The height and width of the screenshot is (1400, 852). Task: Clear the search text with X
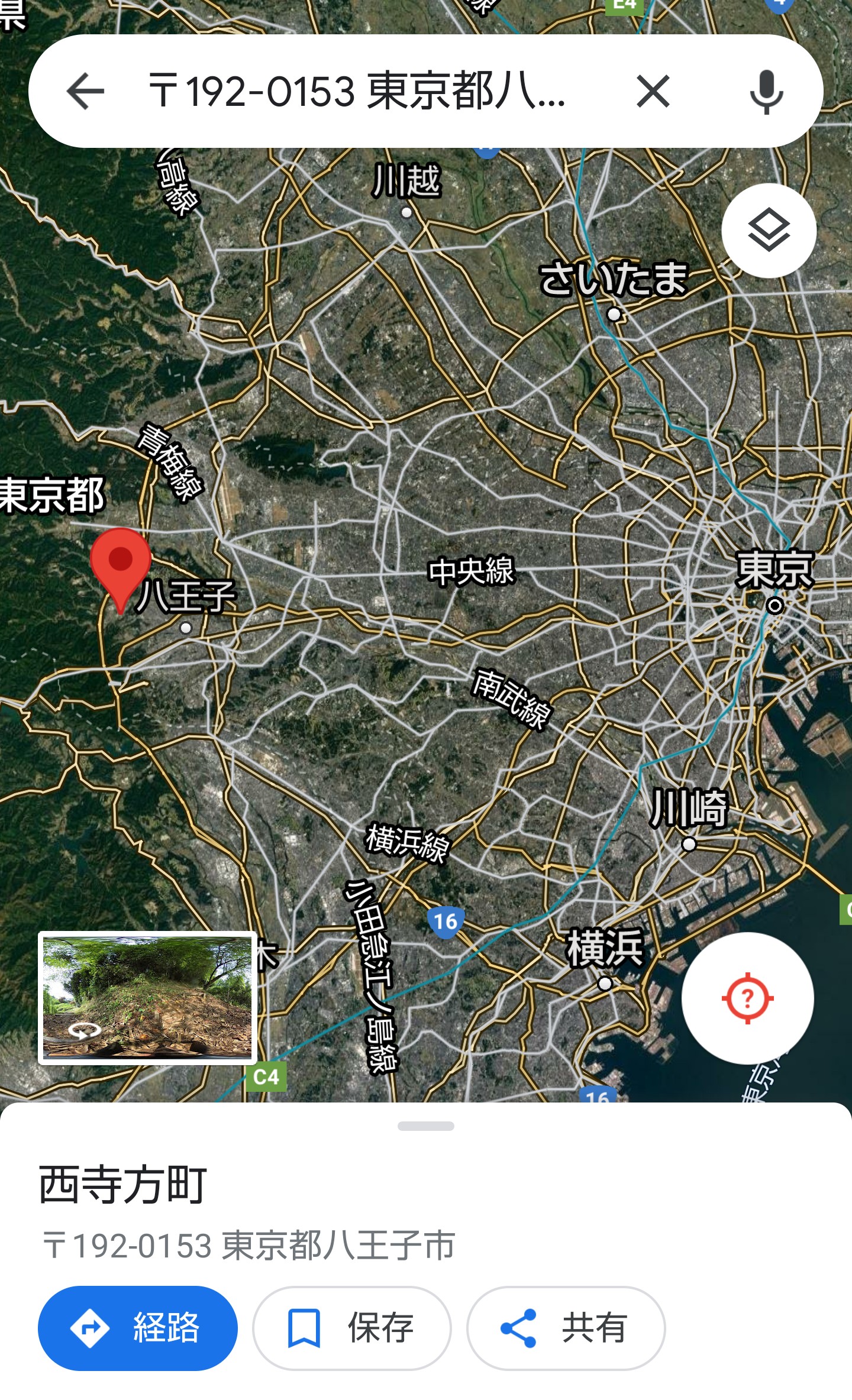(653, 91)
